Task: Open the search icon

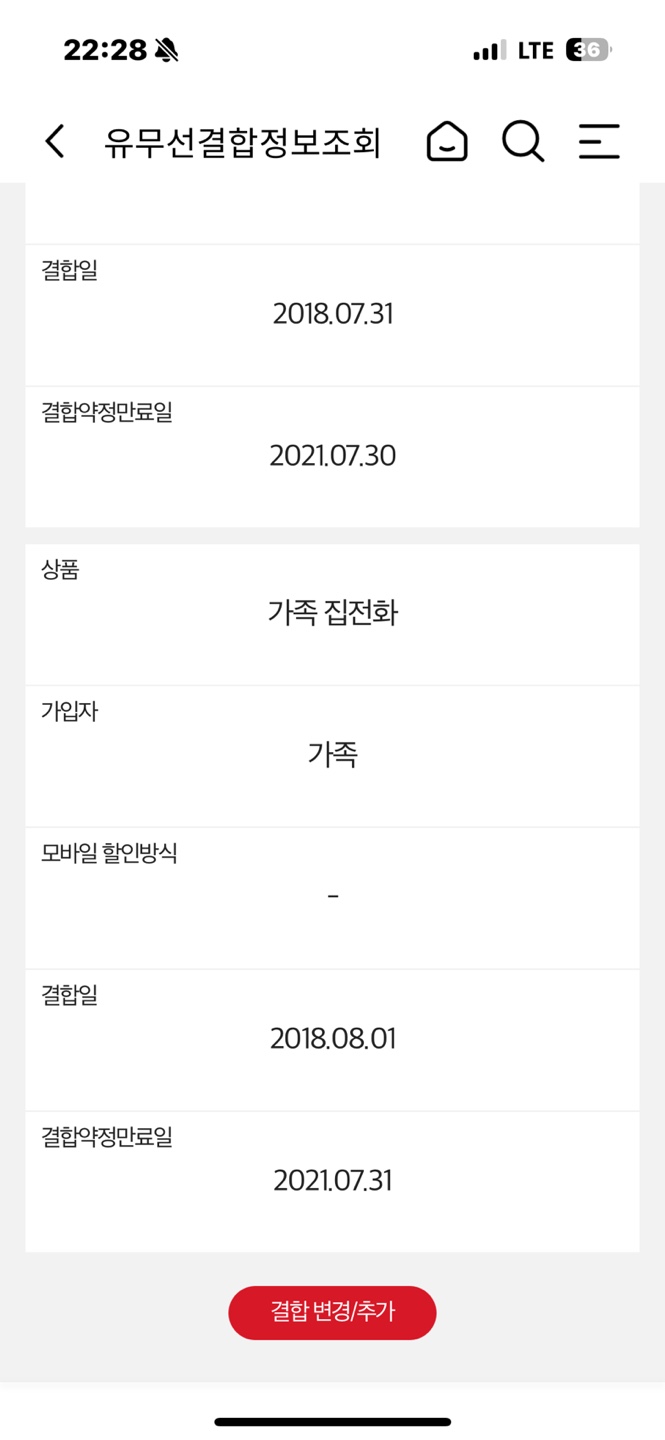Action: tap(522, 141)
